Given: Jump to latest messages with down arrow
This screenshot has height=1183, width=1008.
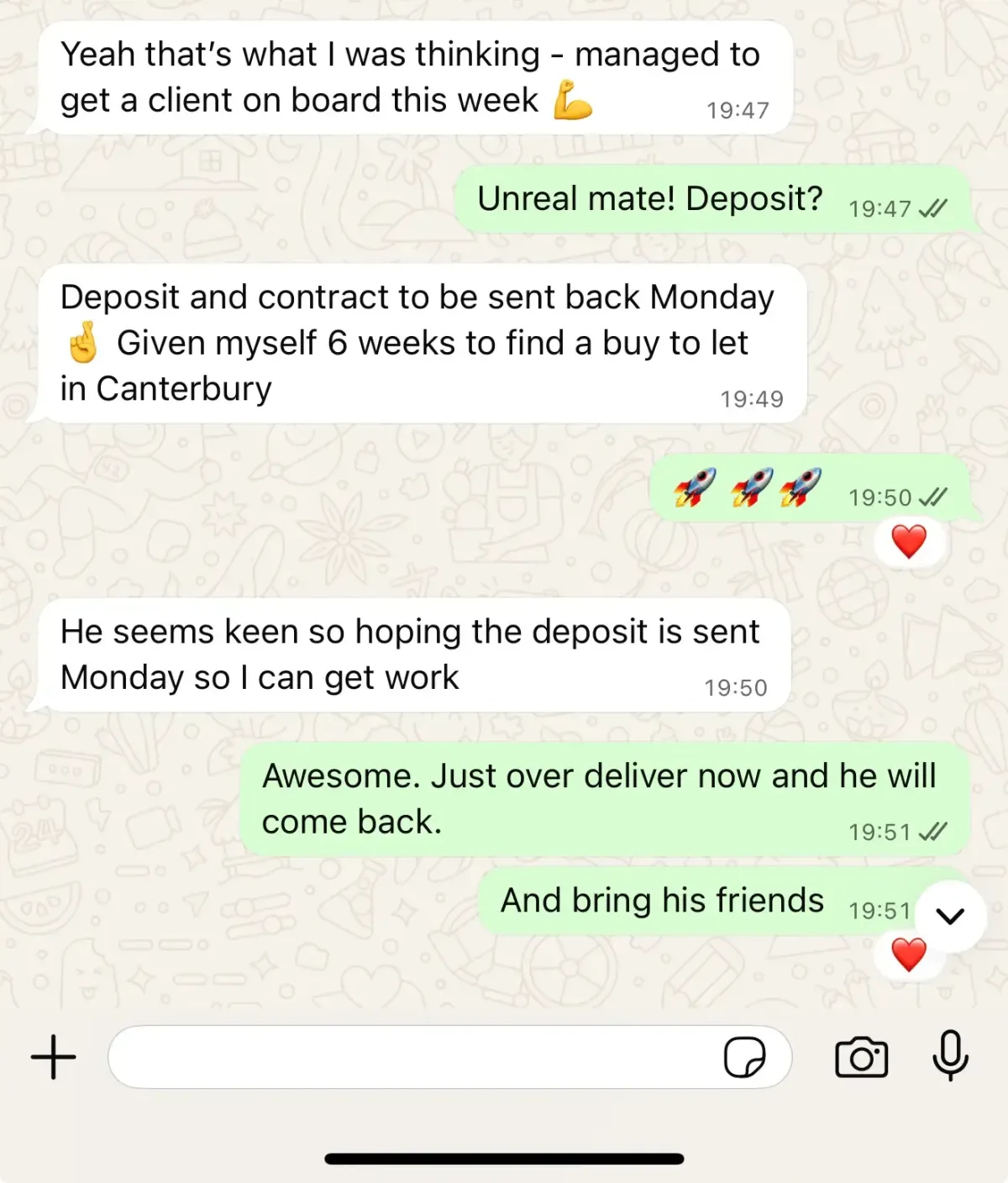Looking at the screenshot, I should point(950,916).
